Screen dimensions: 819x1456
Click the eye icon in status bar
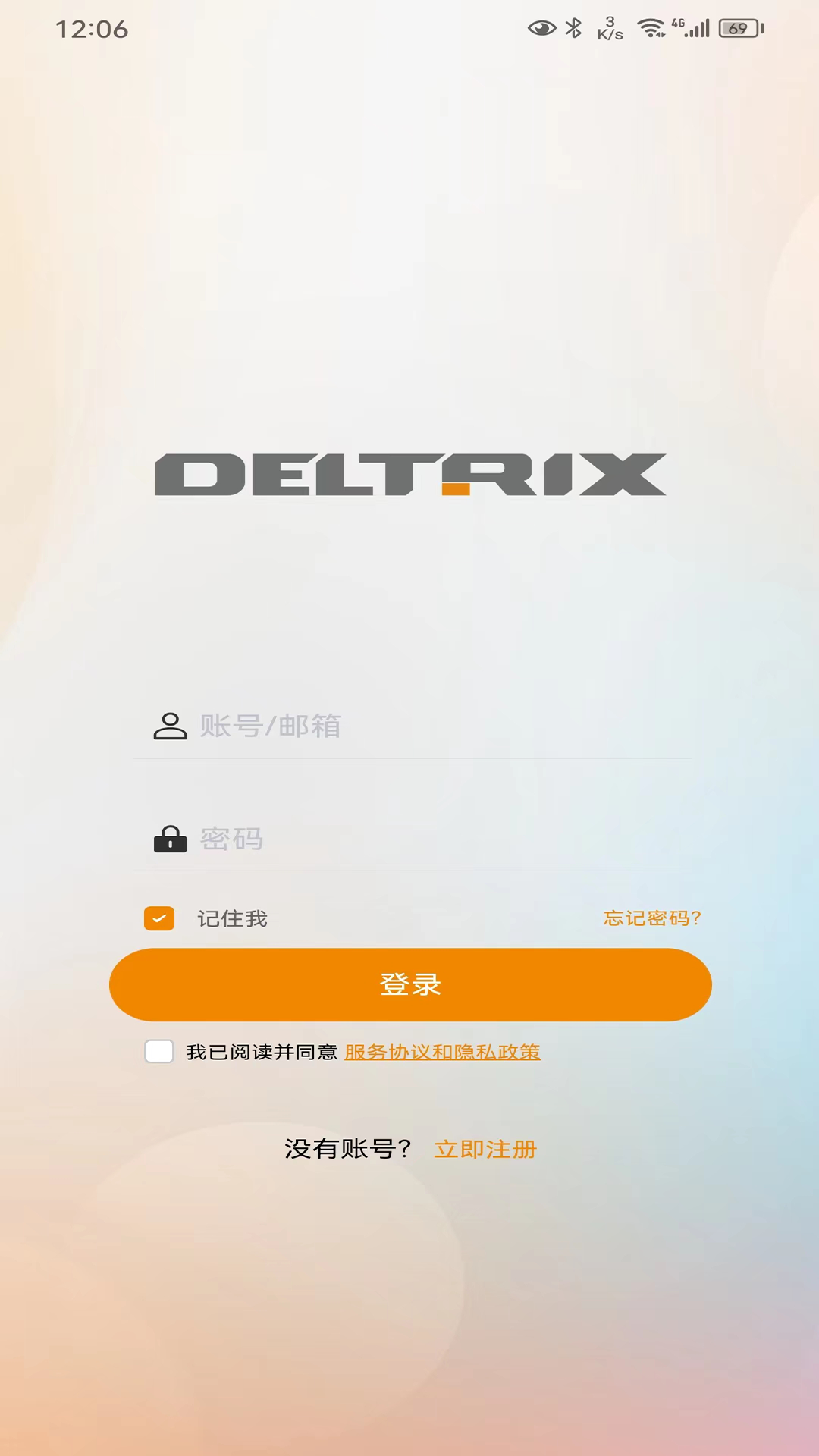click(540, 27)
